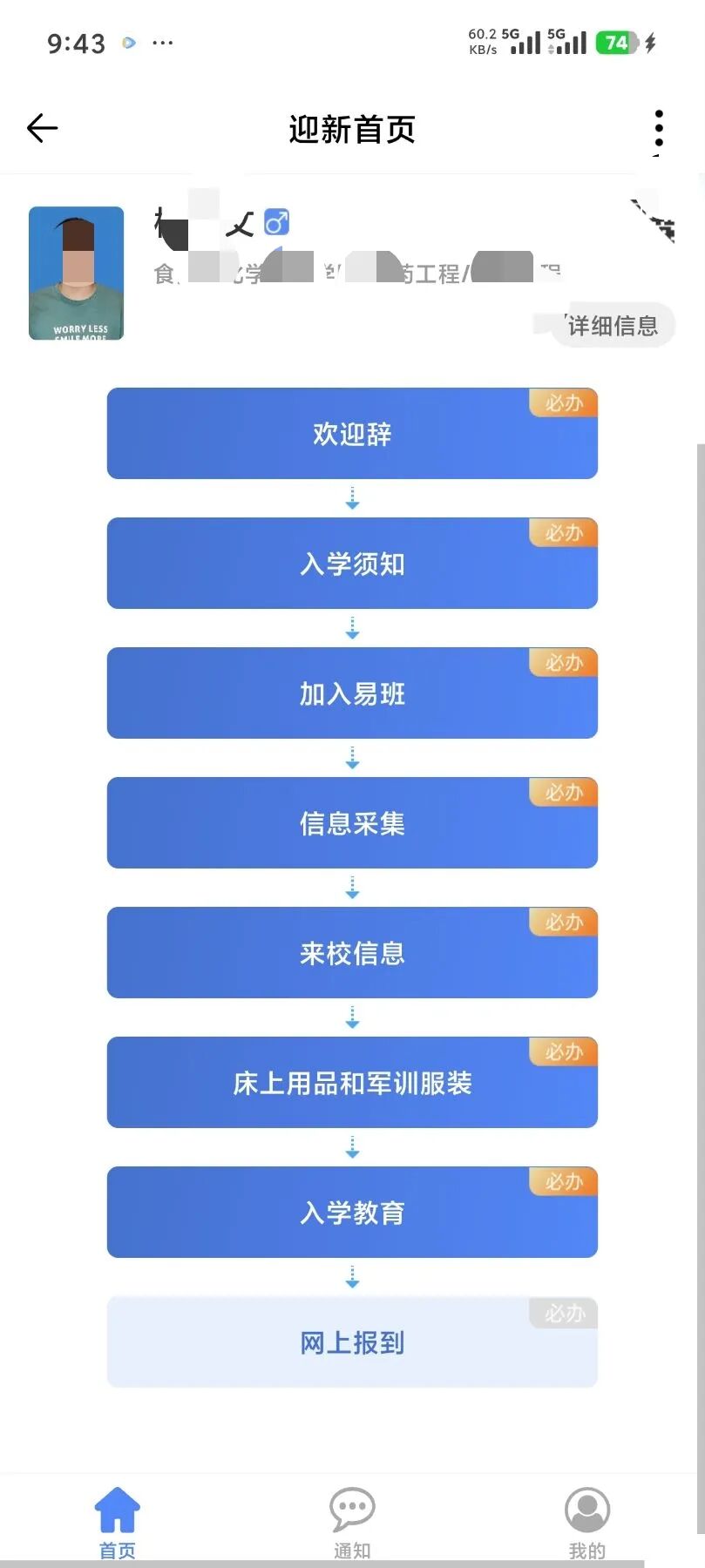
Task: Open the 信息采集 step
Action: [x=352, y=823]
